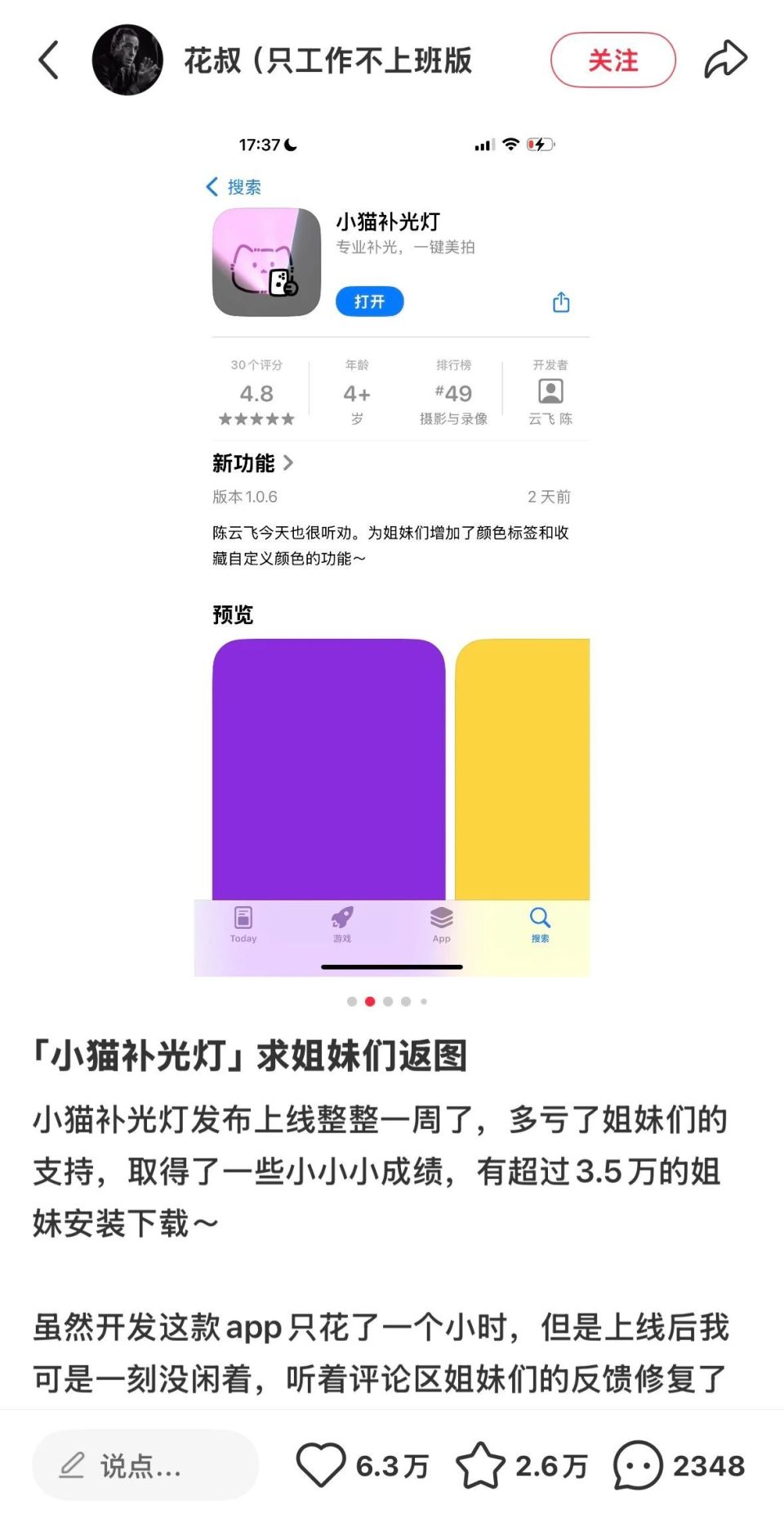Screen dimensions: 784x1527
Task: Tap the 说点... comment input field
Action: click(145, 1467)
